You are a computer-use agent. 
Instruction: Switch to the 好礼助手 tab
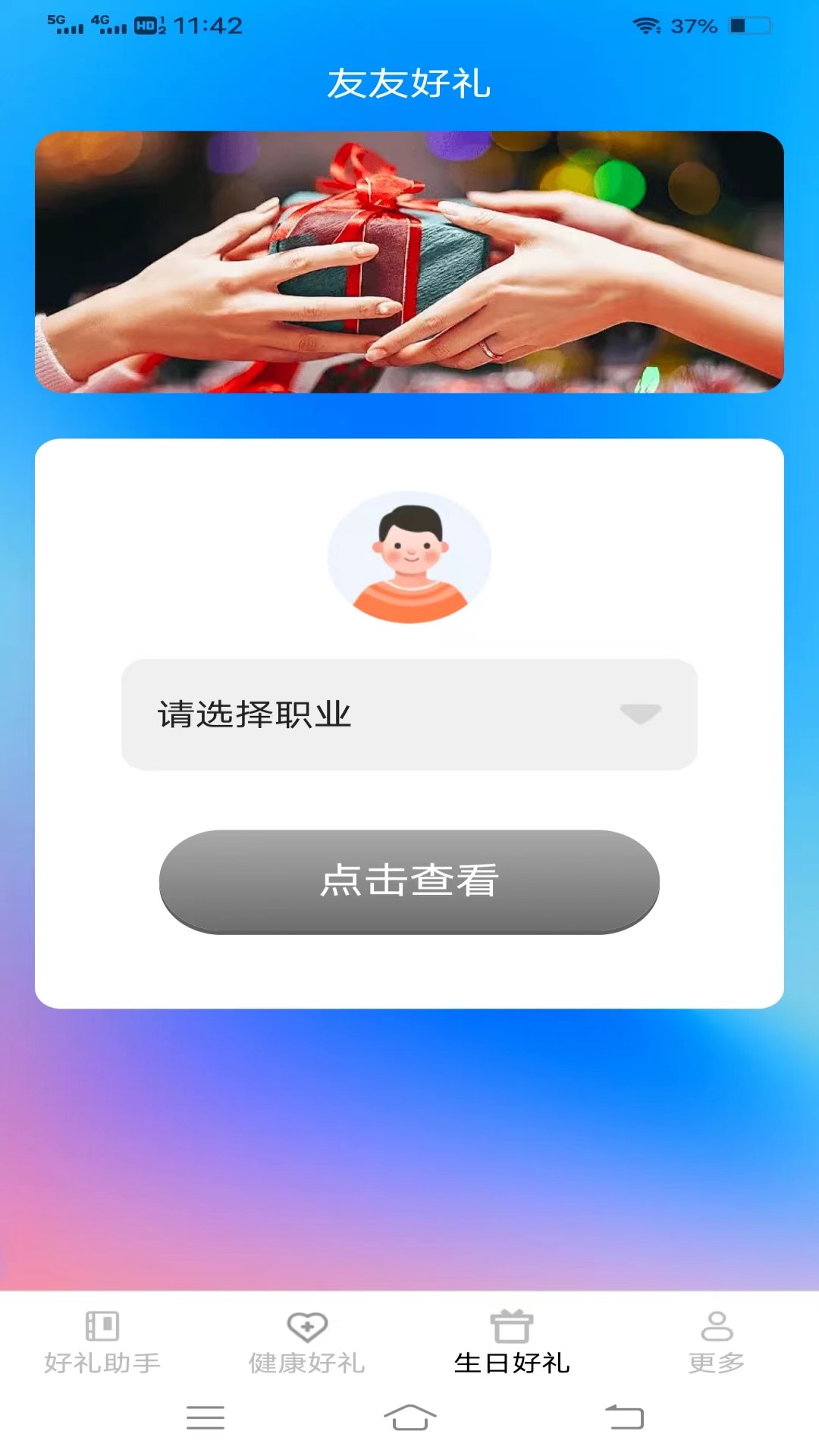tap(102, 1344)
